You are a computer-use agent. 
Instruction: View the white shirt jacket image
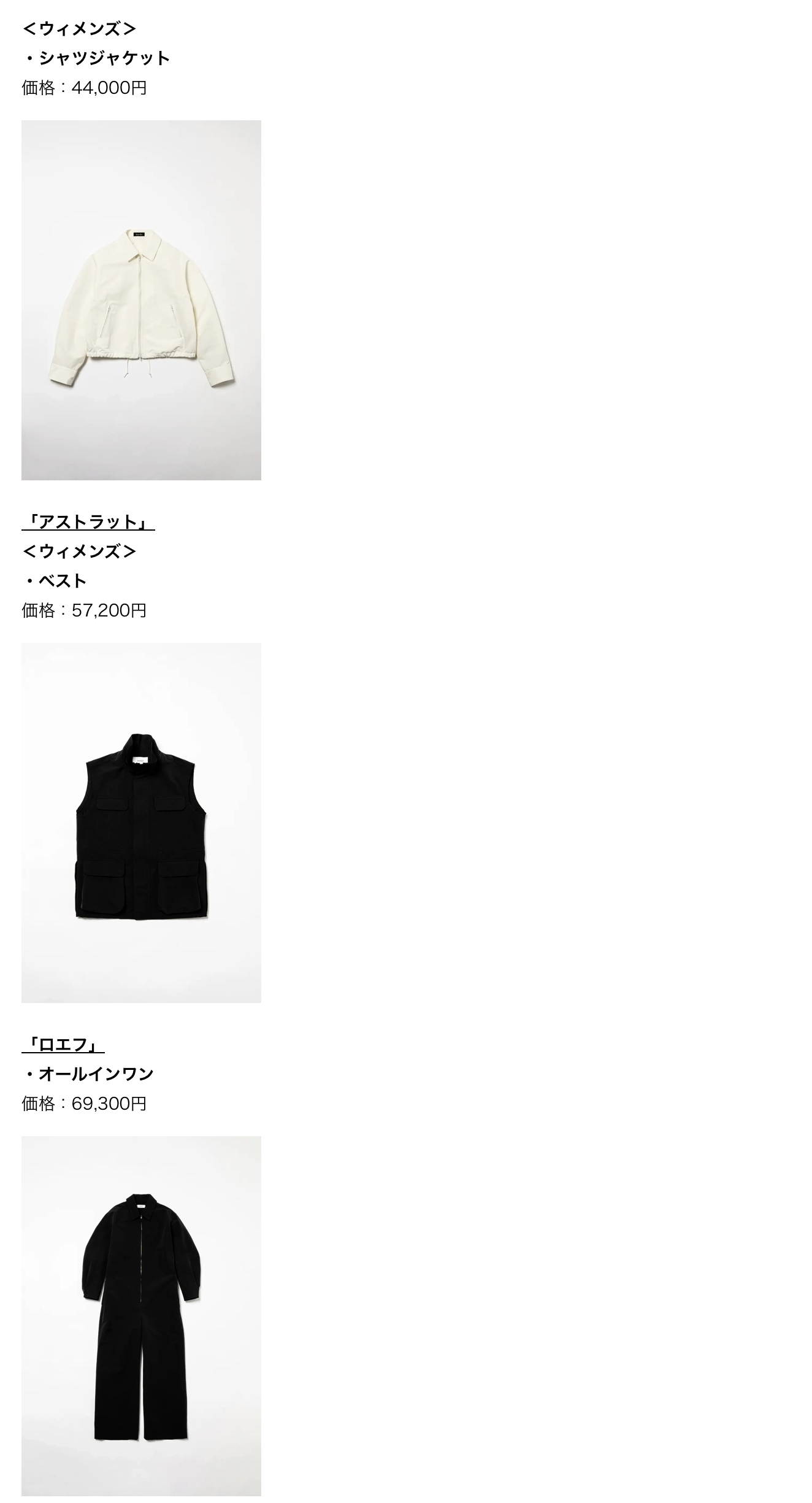pyautogui.click(x=141, y=300)
